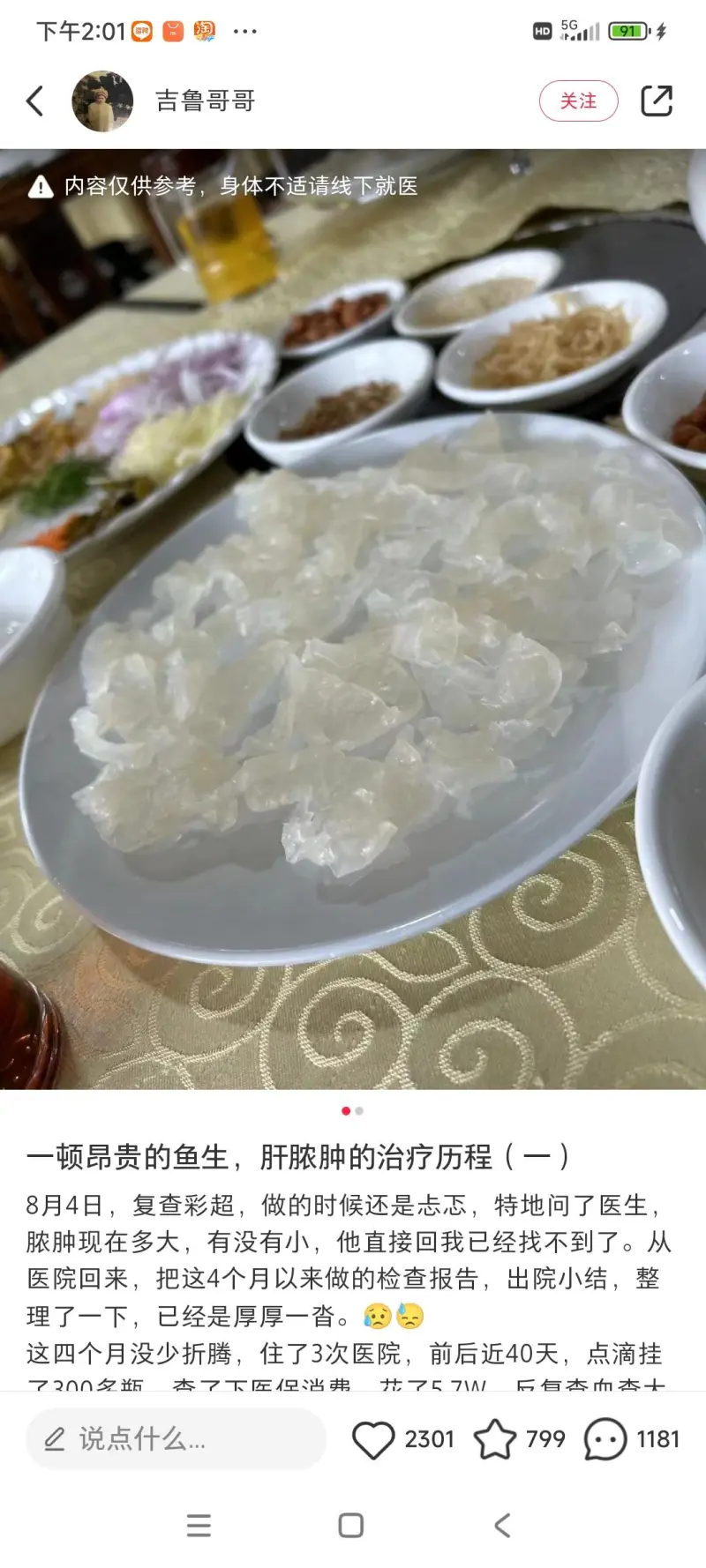This screenshot has height=1568, width=706.
Task: Open the system recent apps menu
Action: [199, 1526]
